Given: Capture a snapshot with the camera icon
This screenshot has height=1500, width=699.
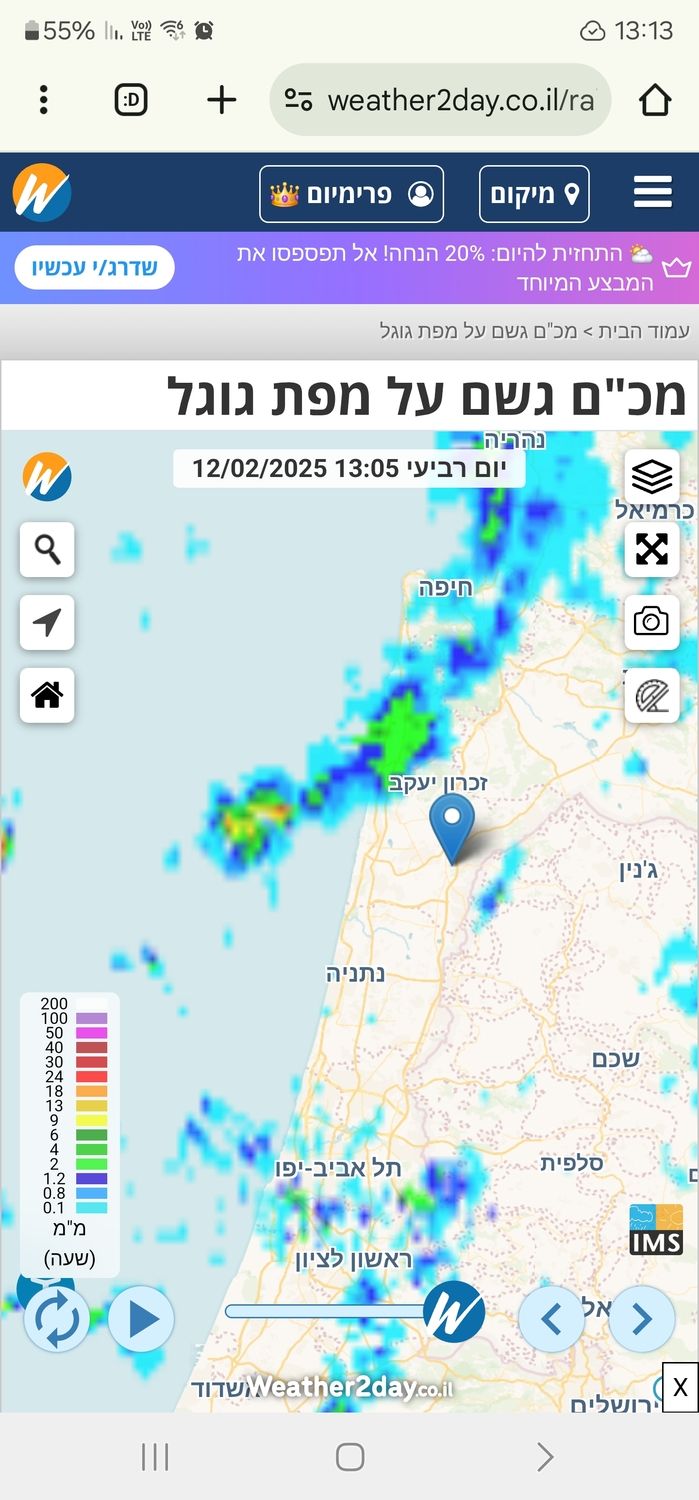Looking at the screenshot, I should pyautogui.click(x=652, y=622).
